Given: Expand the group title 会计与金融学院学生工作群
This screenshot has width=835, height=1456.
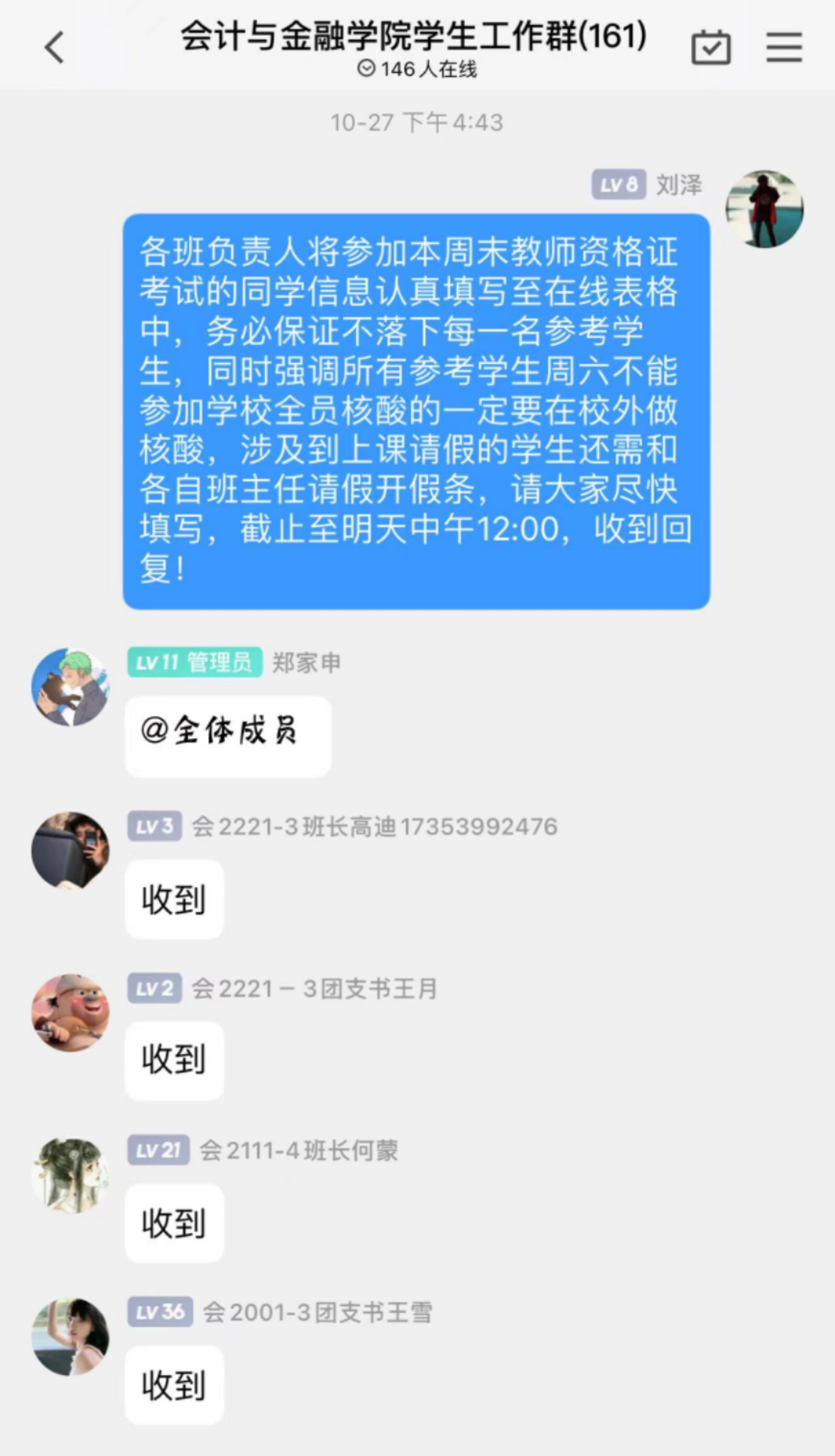Looking at the screenshot, I should point(413,38).
